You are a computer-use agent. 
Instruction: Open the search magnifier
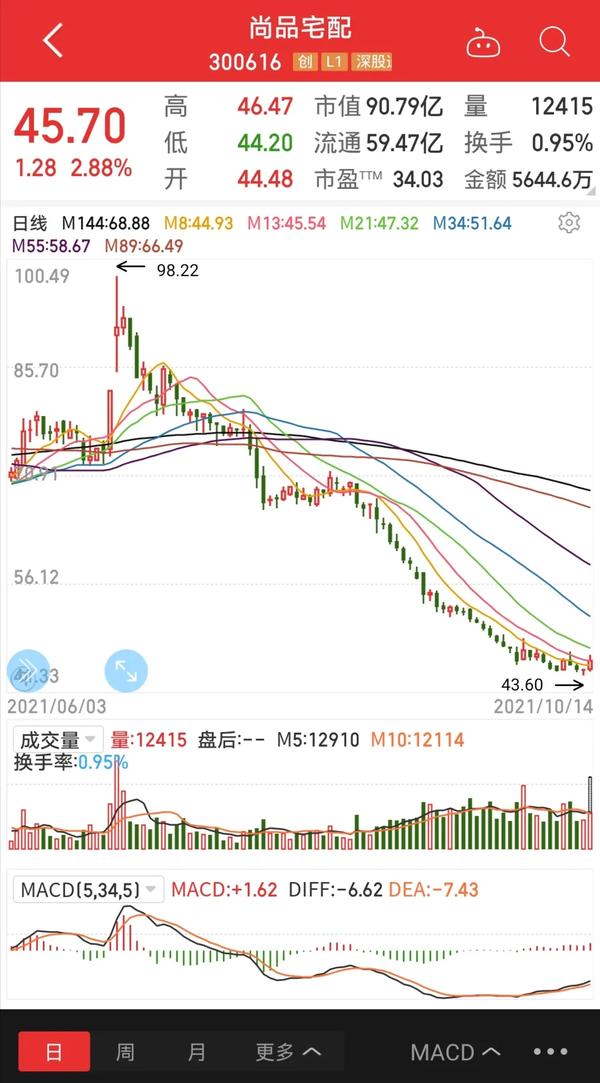[x=554, y=41]
